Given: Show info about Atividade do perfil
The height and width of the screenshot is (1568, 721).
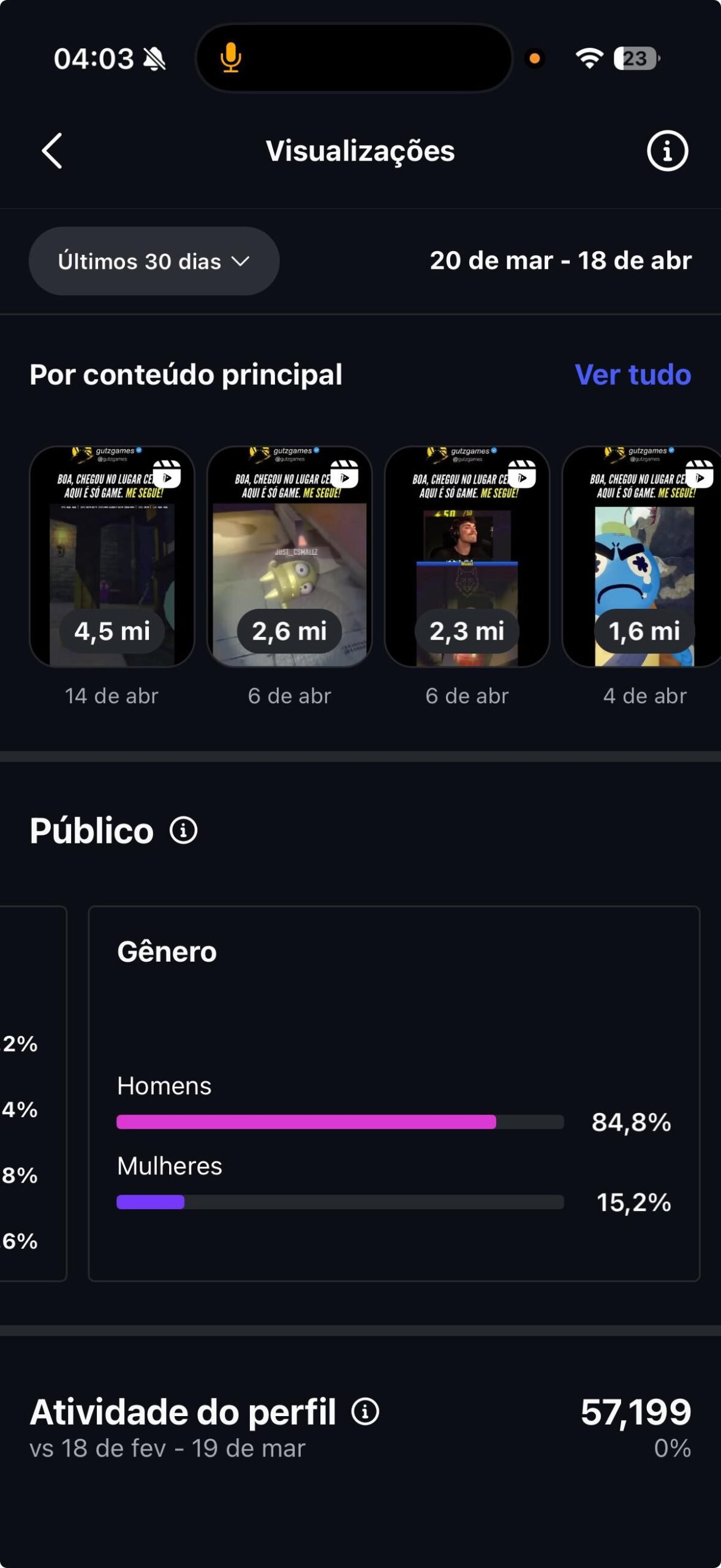Looking at the screenshot, I should click(365, 1412).
